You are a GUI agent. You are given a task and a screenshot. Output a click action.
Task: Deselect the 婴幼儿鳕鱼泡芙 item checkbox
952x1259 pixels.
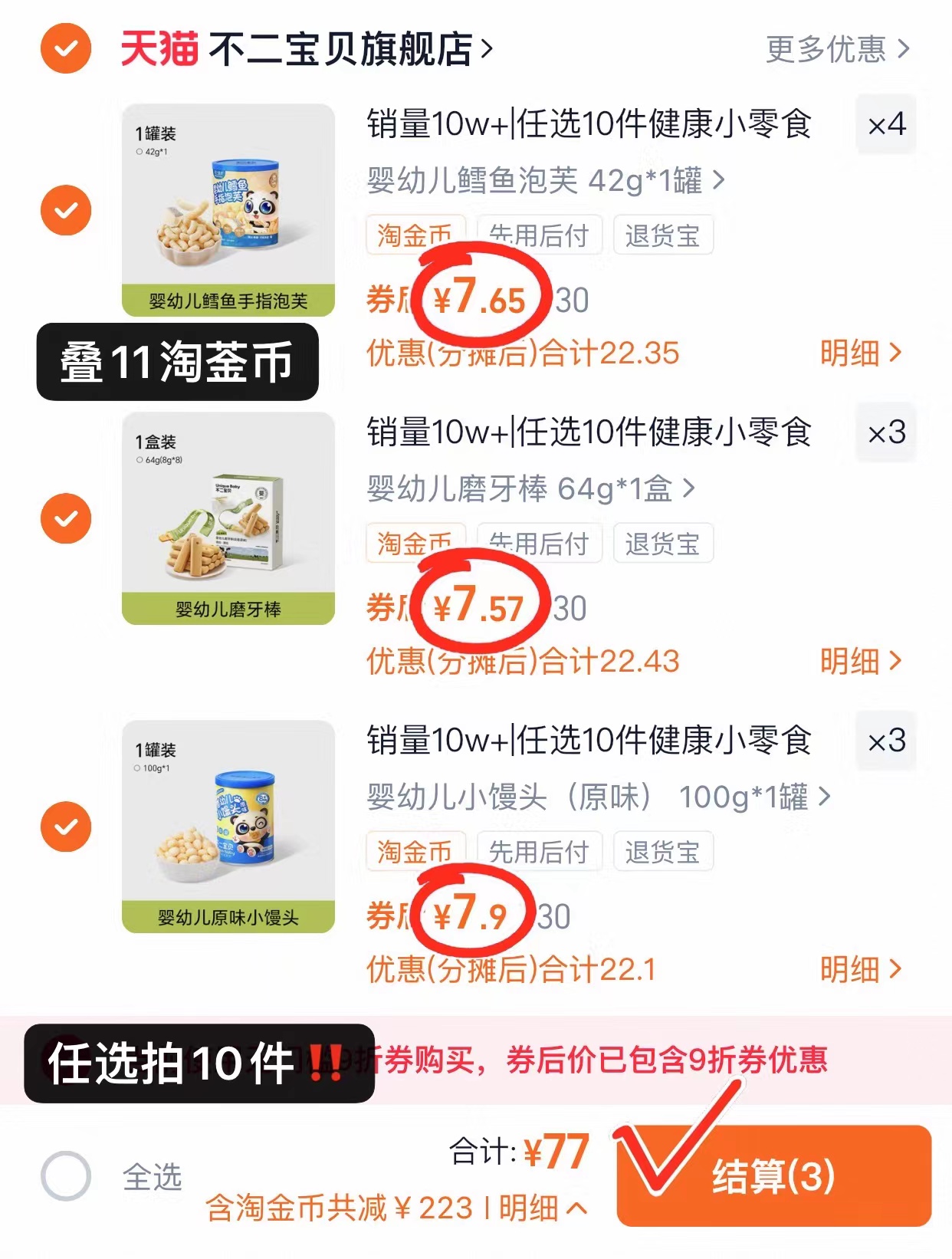(67, 209)
